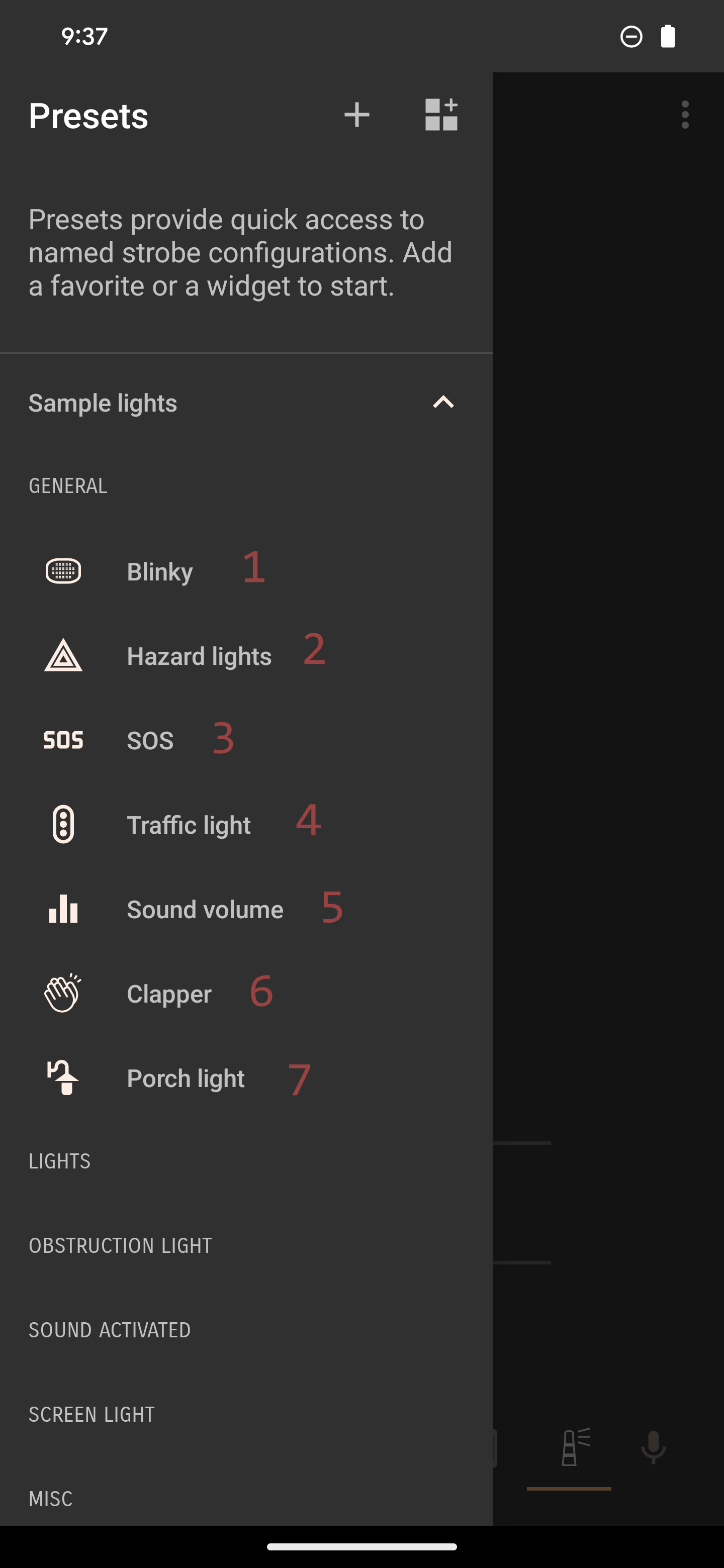Screen dimensions: 724x1568
Task: Collapse the Sample lights section
Action: [x=443, y=403]
